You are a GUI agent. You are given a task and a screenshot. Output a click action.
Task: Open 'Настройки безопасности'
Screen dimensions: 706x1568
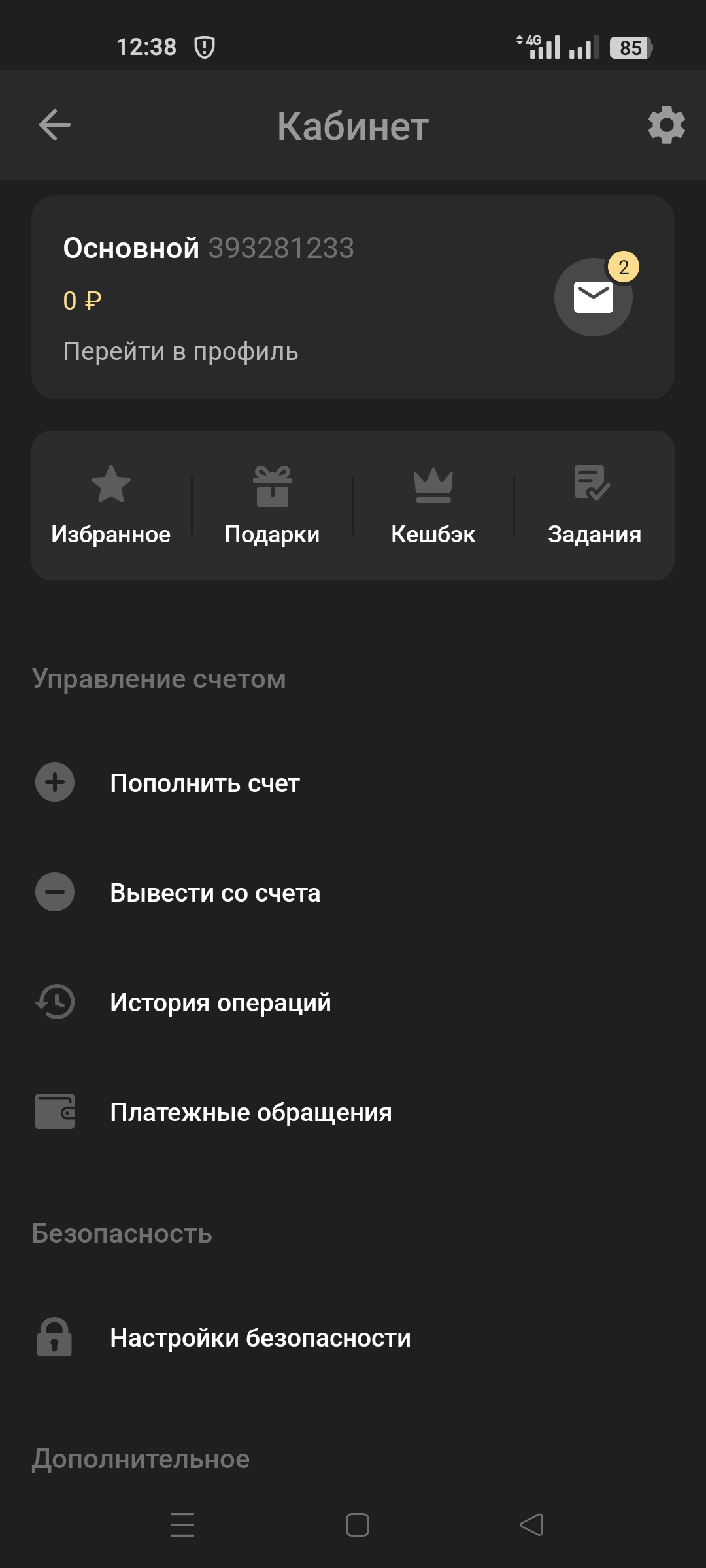[x=260, y=1337]
